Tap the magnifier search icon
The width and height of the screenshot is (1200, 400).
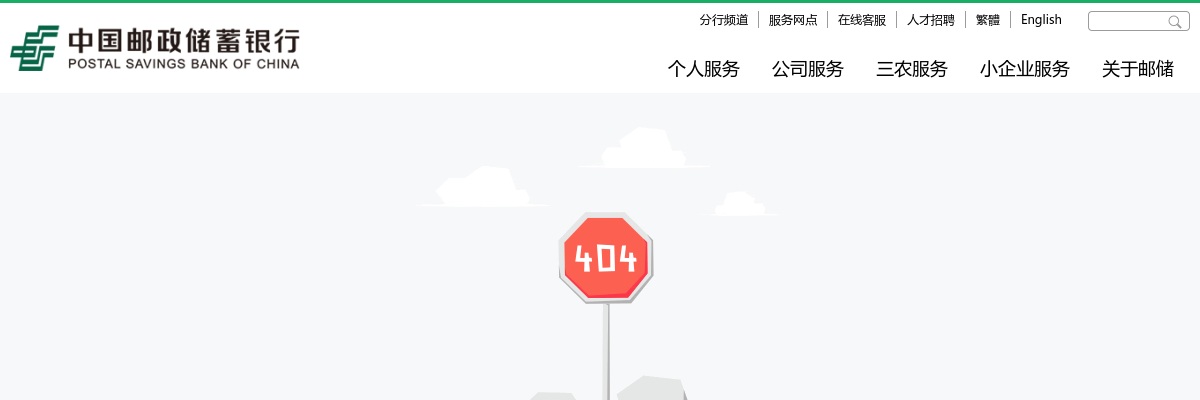[1175, 22]
